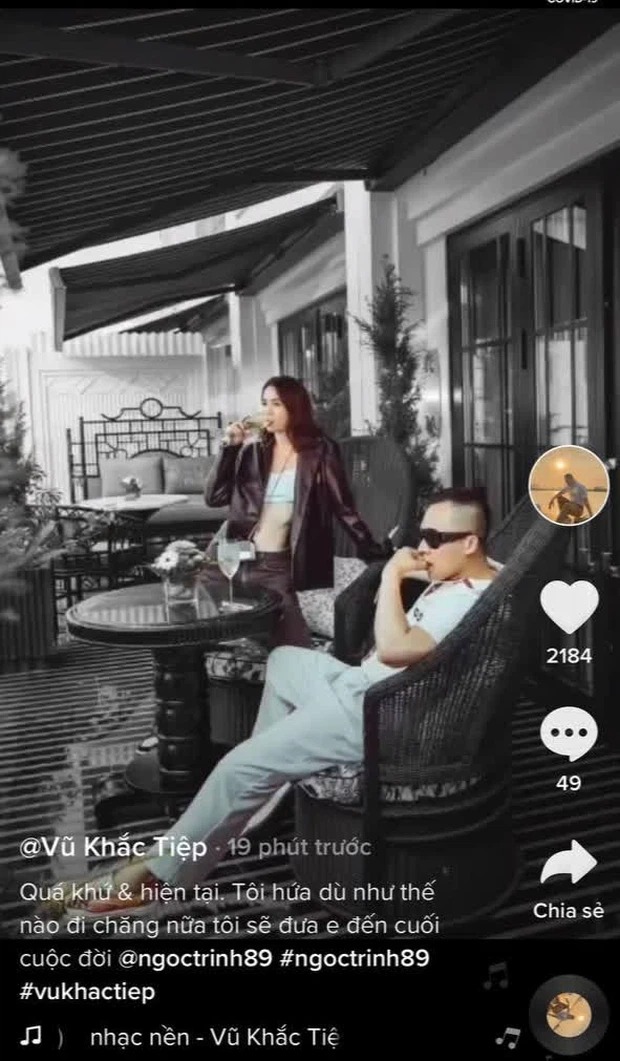Like this video with the heart
620x1061 pixels.
click(568, 606)
